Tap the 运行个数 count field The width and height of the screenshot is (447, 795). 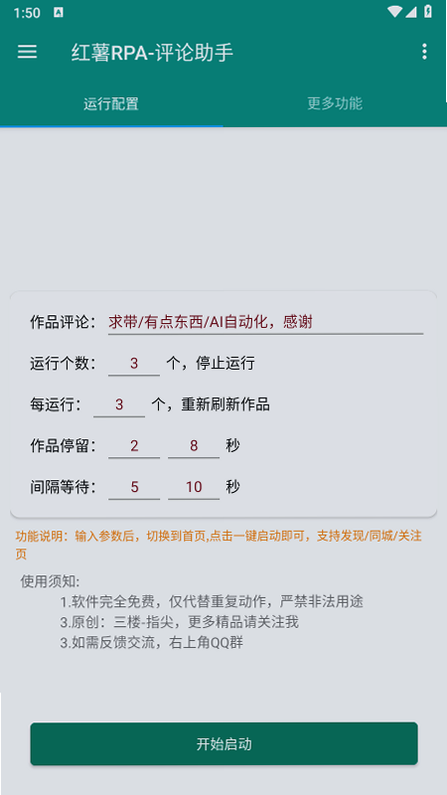[x=134, y=364]
